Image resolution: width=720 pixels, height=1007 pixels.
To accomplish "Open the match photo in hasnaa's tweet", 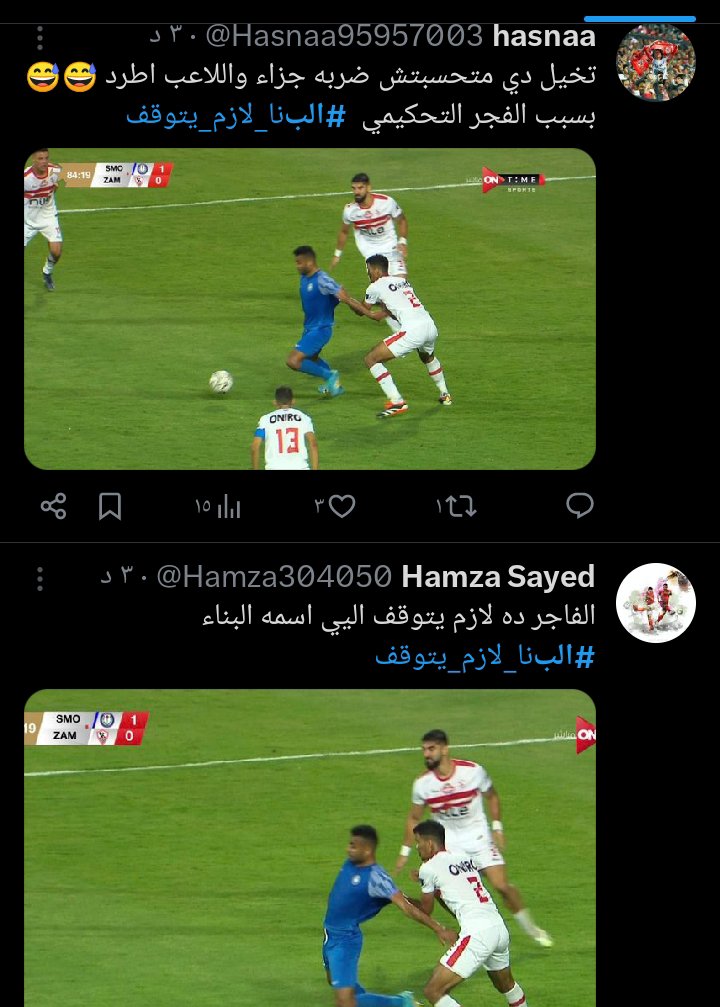I will [x=310, y=310].
